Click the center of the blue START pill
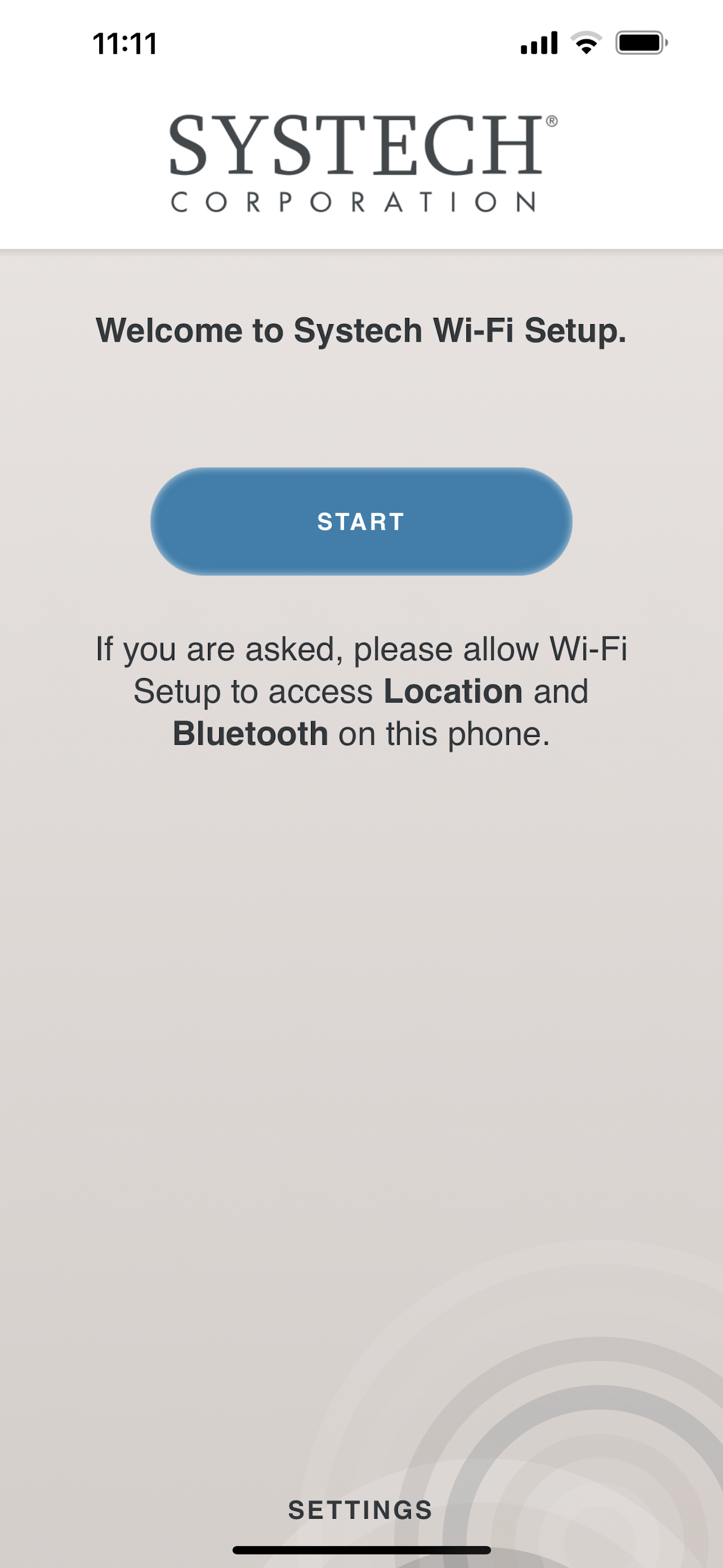Screen dimensions: 723x1568 [361, 522]
